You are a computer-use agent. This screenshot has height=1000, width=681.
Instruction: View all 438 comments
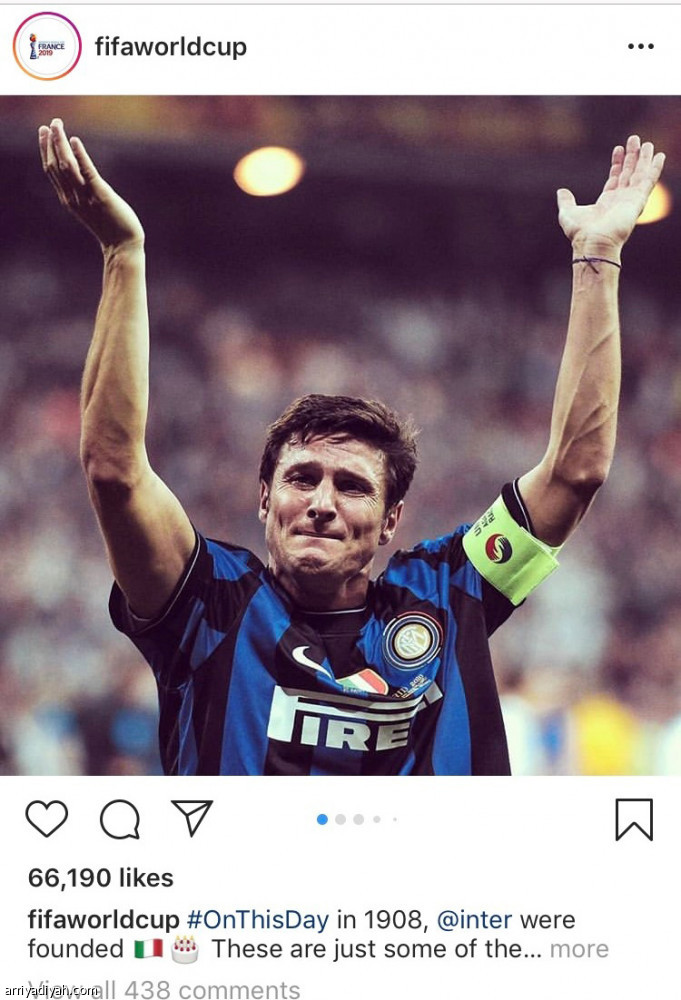pyautogui.click(x=165, y=989)
